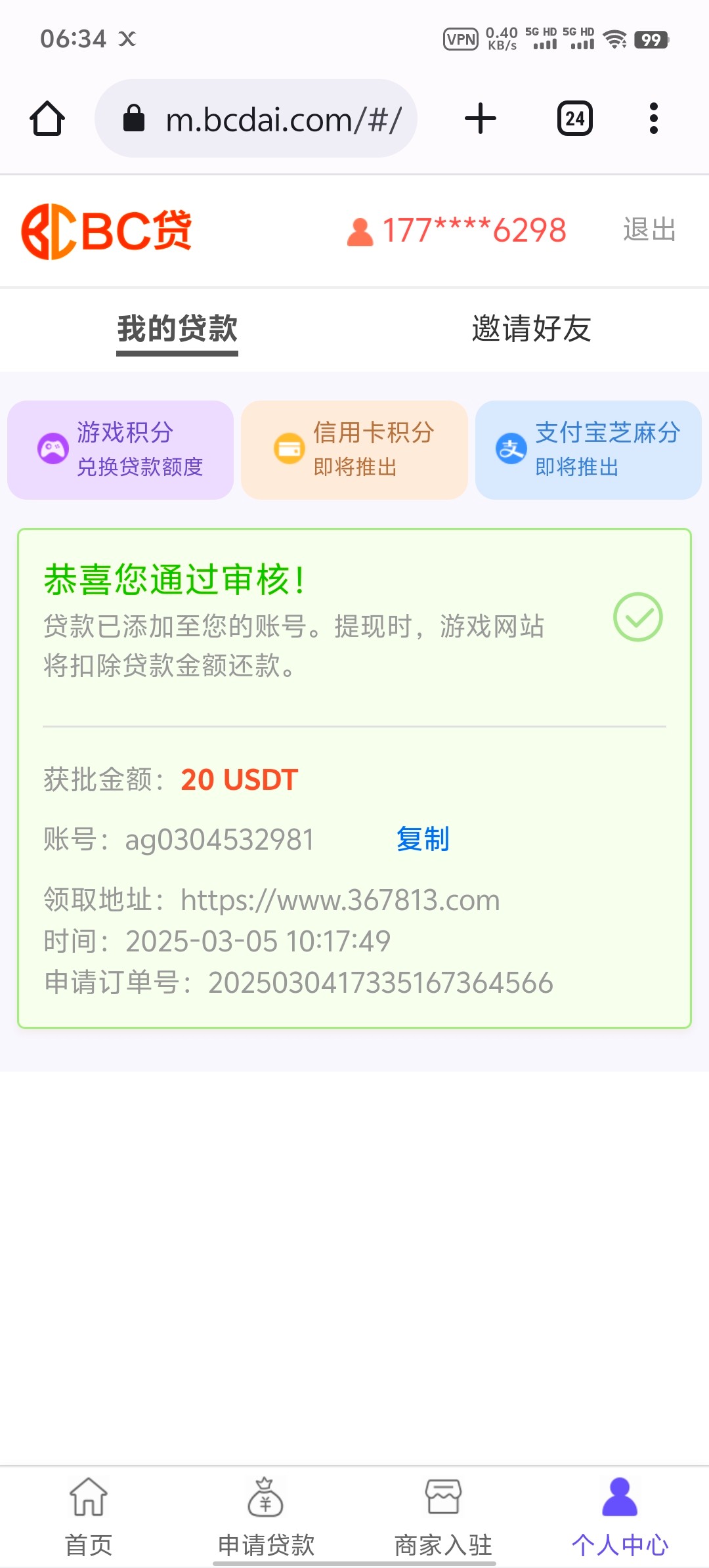Switch to the 邀请好友 tab
This screenshot has width=709, height=1568.
coord(531,329)
